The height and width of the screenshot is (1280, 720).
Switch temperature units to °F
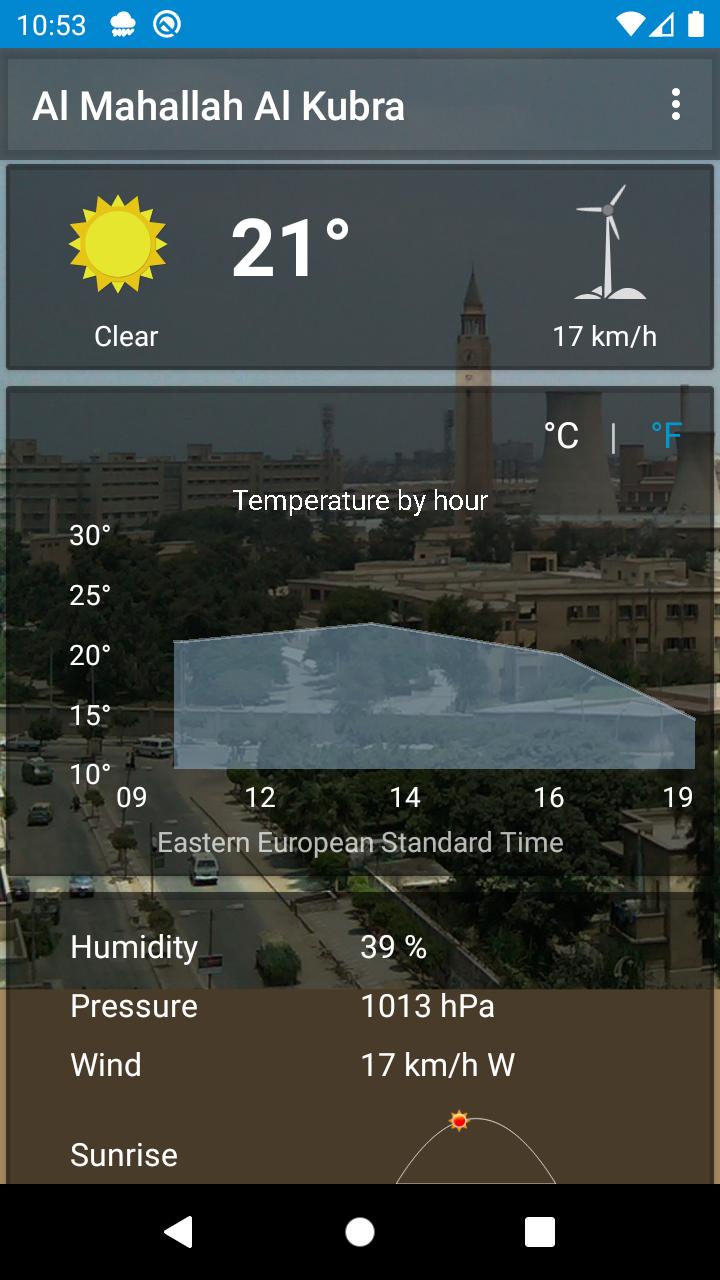tap(666, 436)
